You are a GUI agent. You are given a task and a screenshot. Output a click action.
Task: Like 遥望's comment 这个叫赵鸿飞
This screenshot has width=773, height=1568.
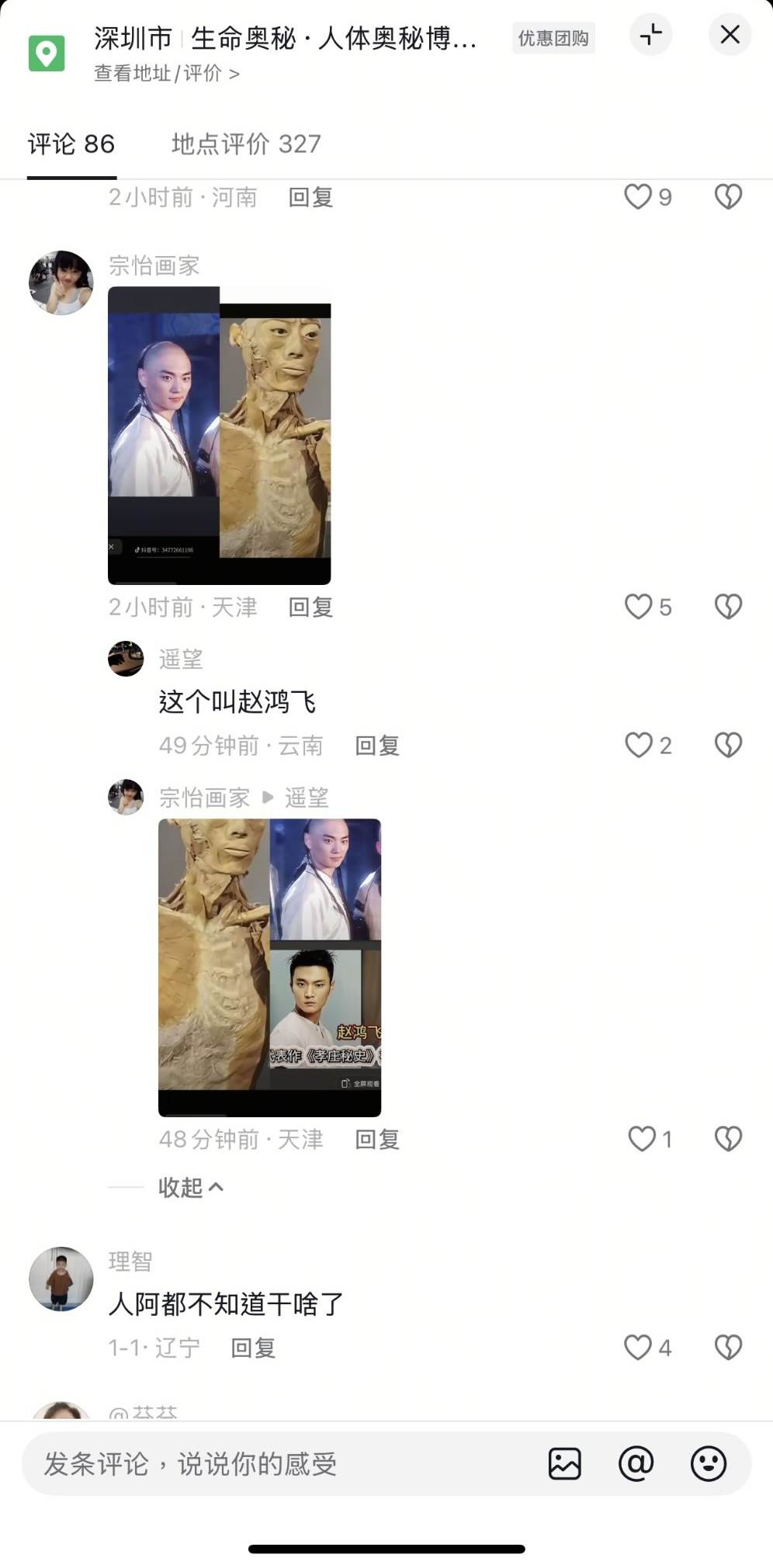click(x=639, y=745)
